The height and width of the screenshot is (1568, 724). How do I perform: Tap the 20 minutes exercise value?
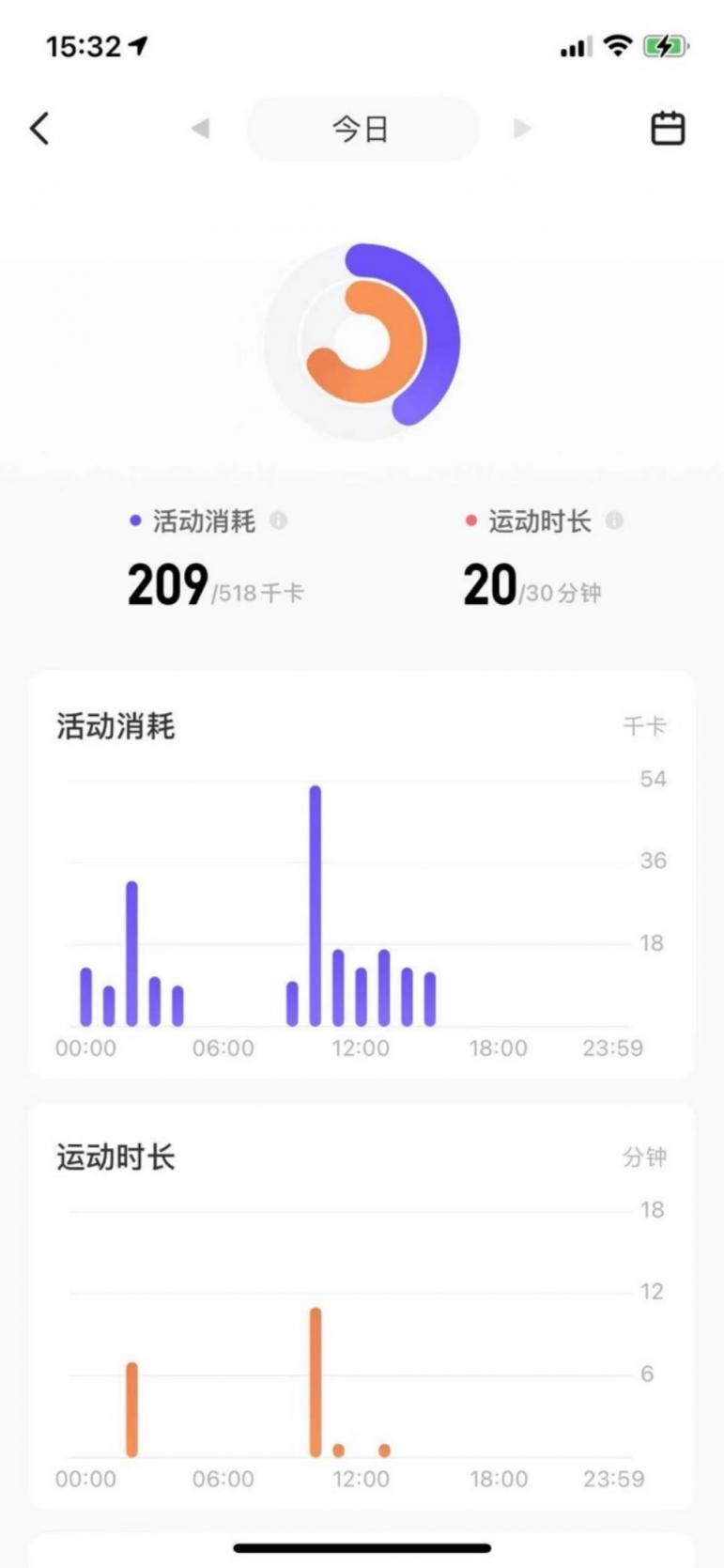[489, 584]
